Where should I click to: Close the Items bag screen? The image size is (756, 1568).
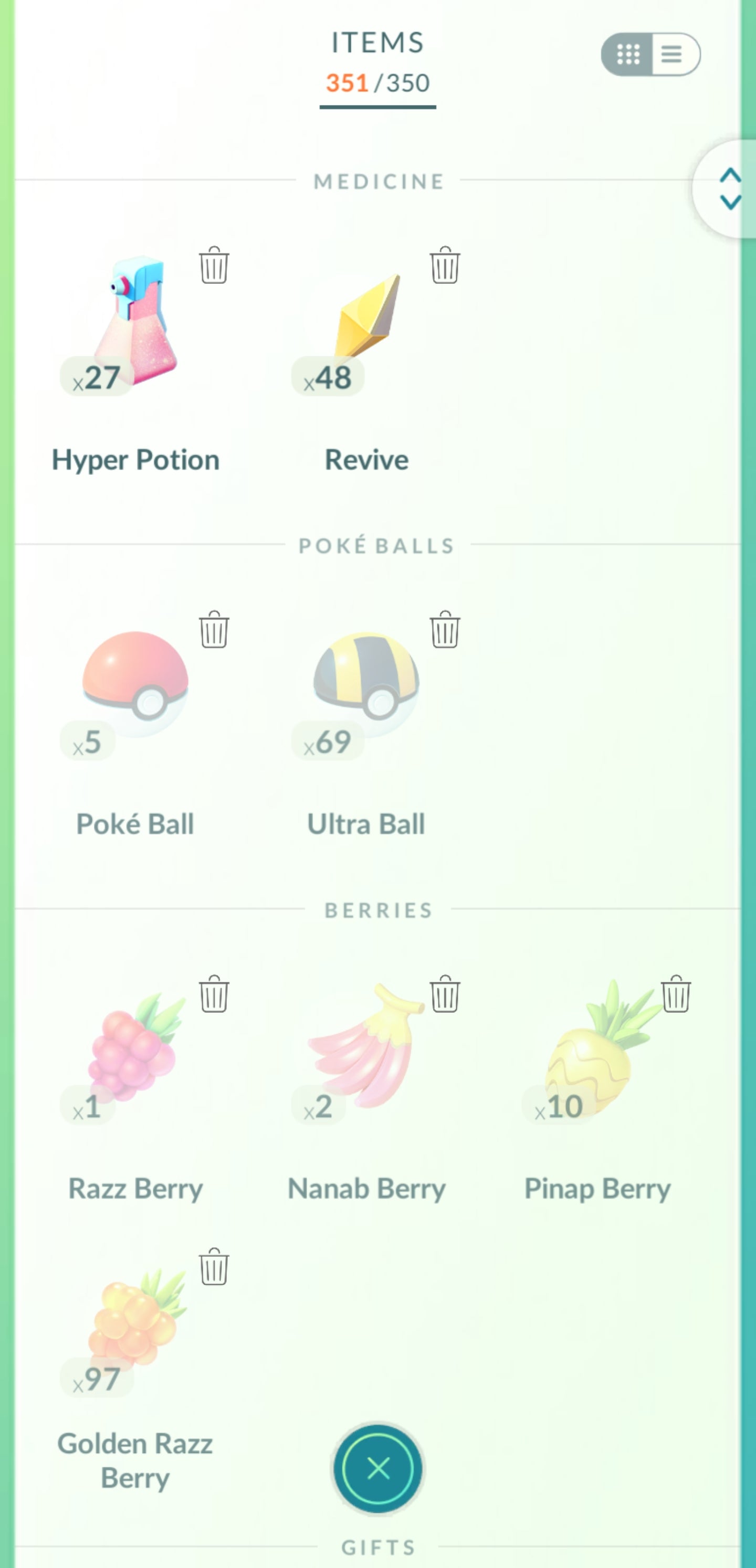pyautogui.click(x=377, y=1468)
